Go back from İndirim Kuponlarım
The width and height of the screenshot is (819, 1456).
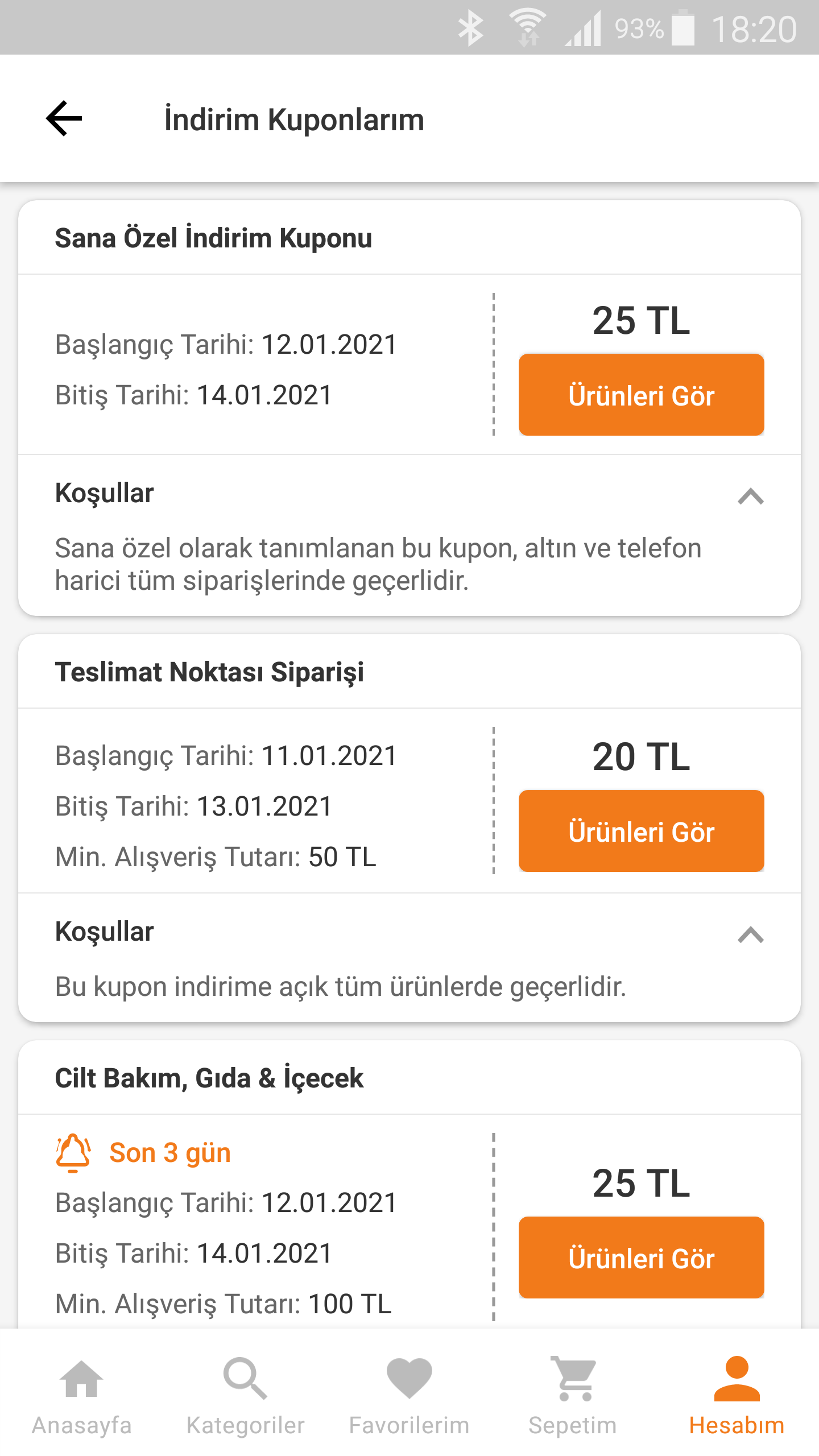click(x=64, y=119)
